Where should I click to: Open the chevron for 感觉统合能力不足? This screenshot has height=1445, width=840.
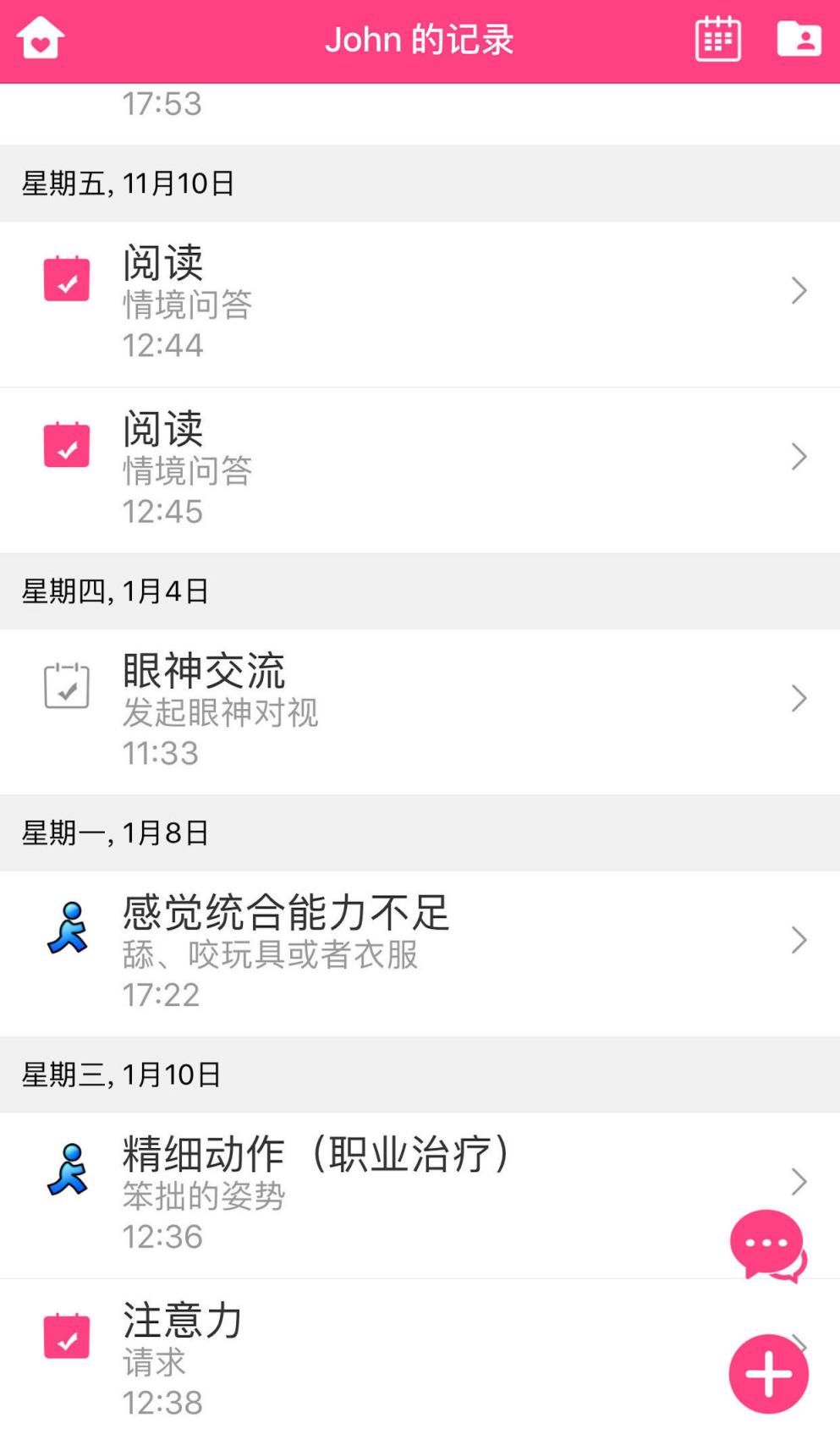click(x=799, y=940)
